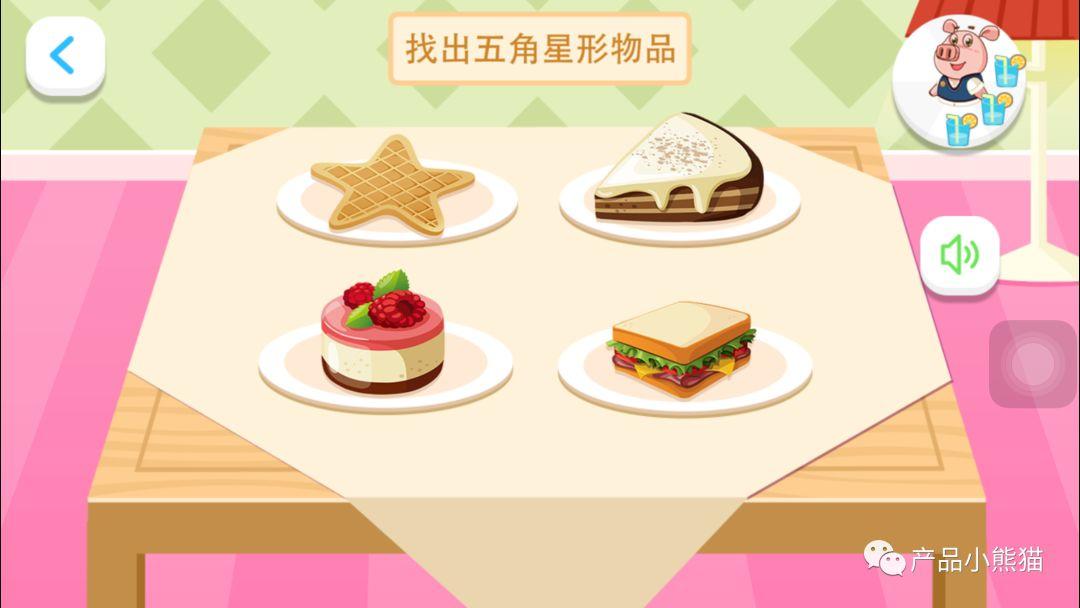
Task: Go back with the blue arrow
Action: pos(64,56)
